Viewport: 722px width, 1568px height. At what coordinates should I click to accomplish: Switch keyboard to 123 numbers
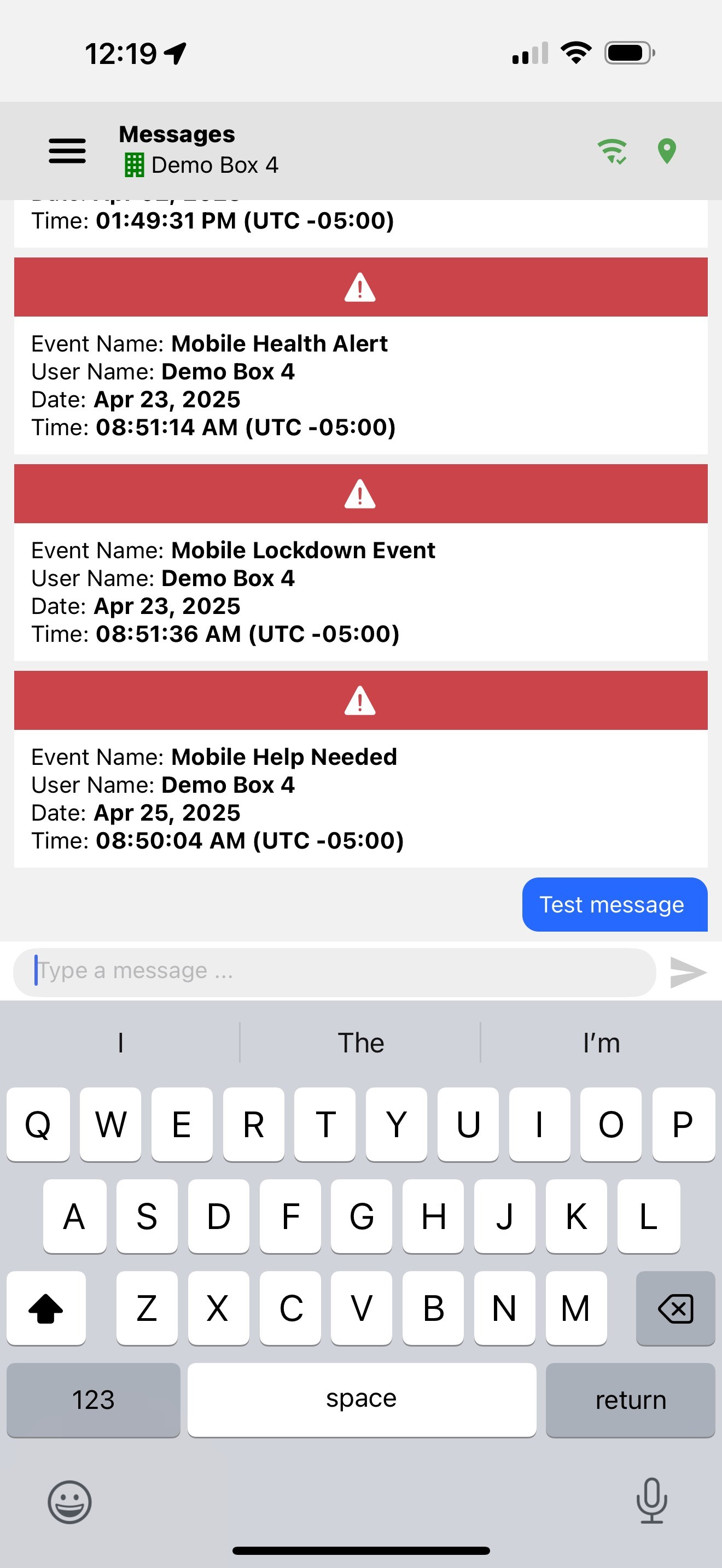(93, 1400)
